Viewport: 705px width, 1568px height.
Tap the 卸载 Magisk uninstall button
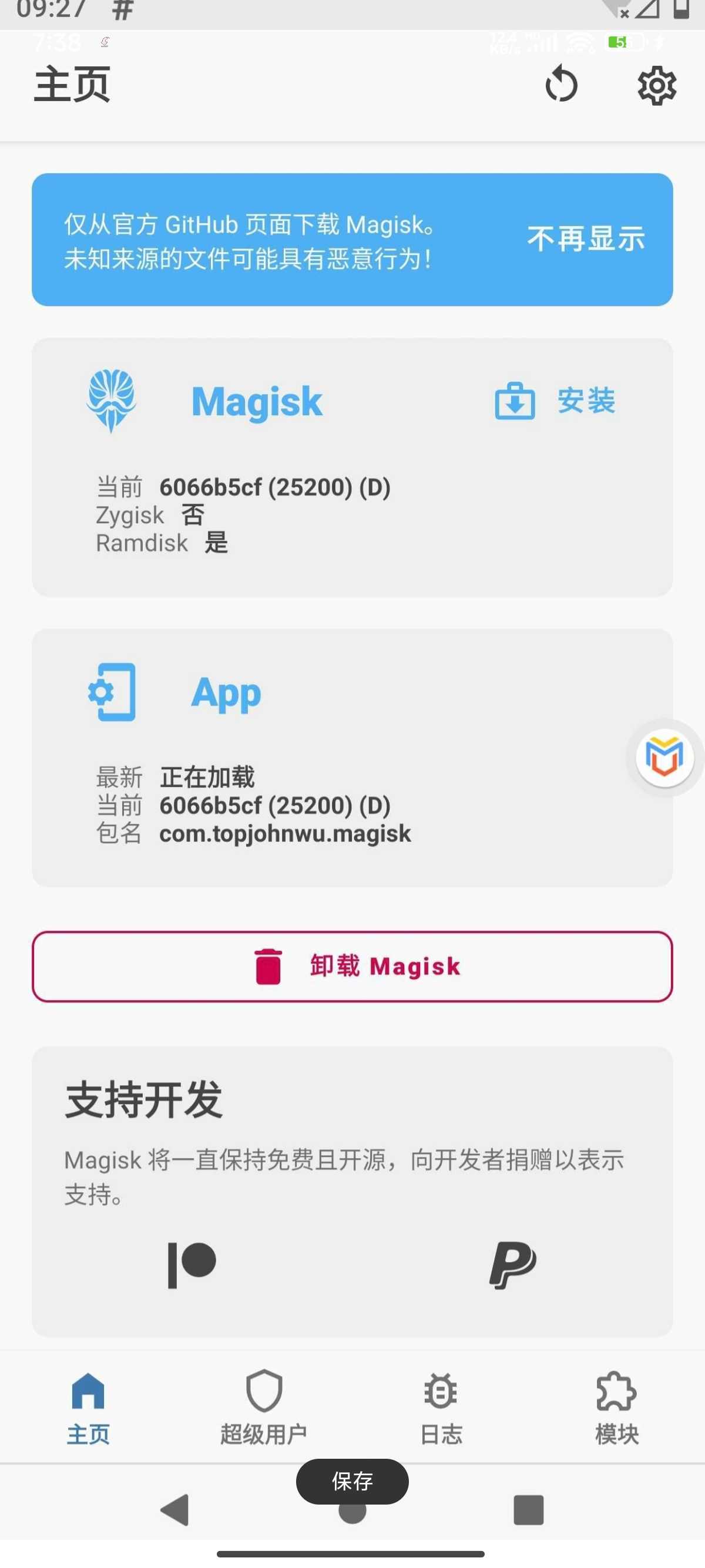[x=352, y=966]
